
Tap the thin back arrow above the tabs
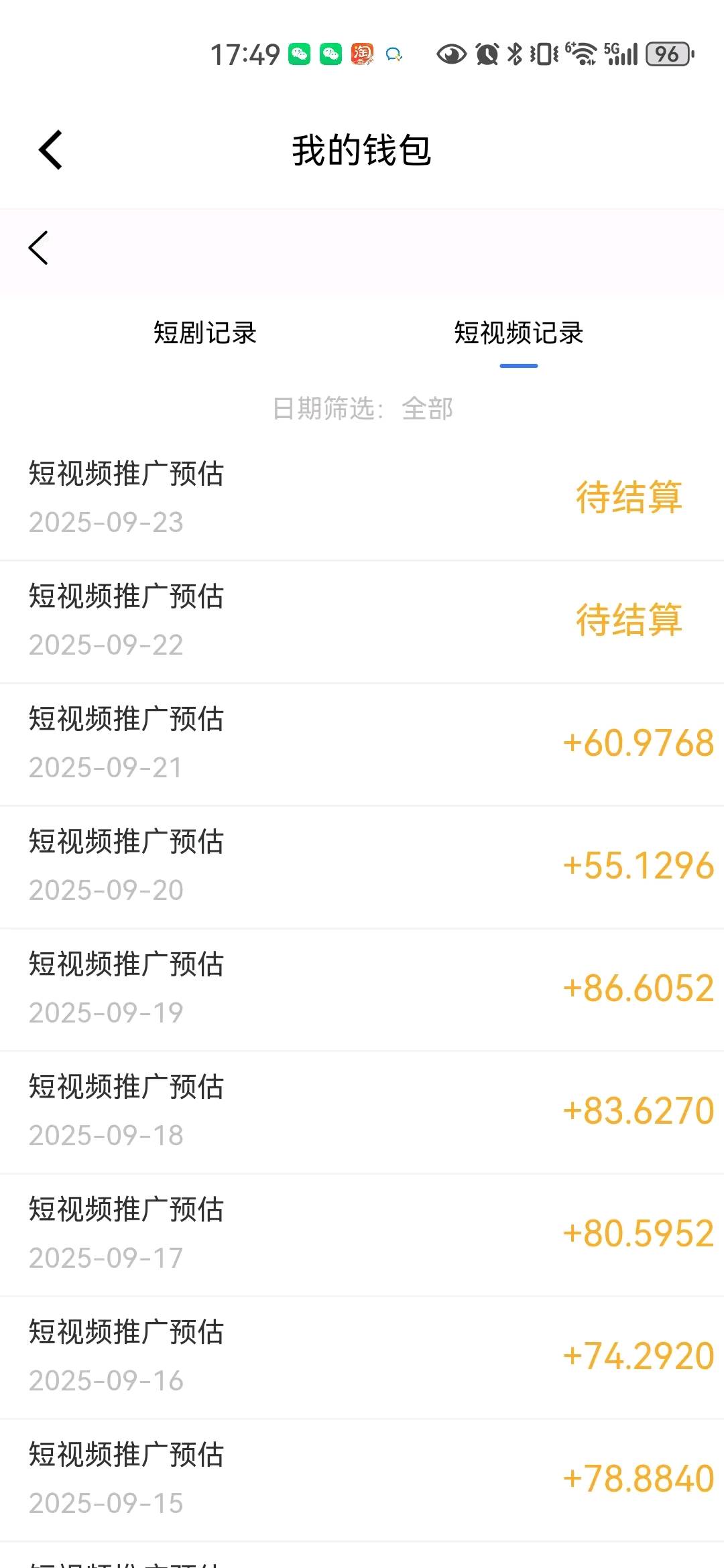(39, 248)
